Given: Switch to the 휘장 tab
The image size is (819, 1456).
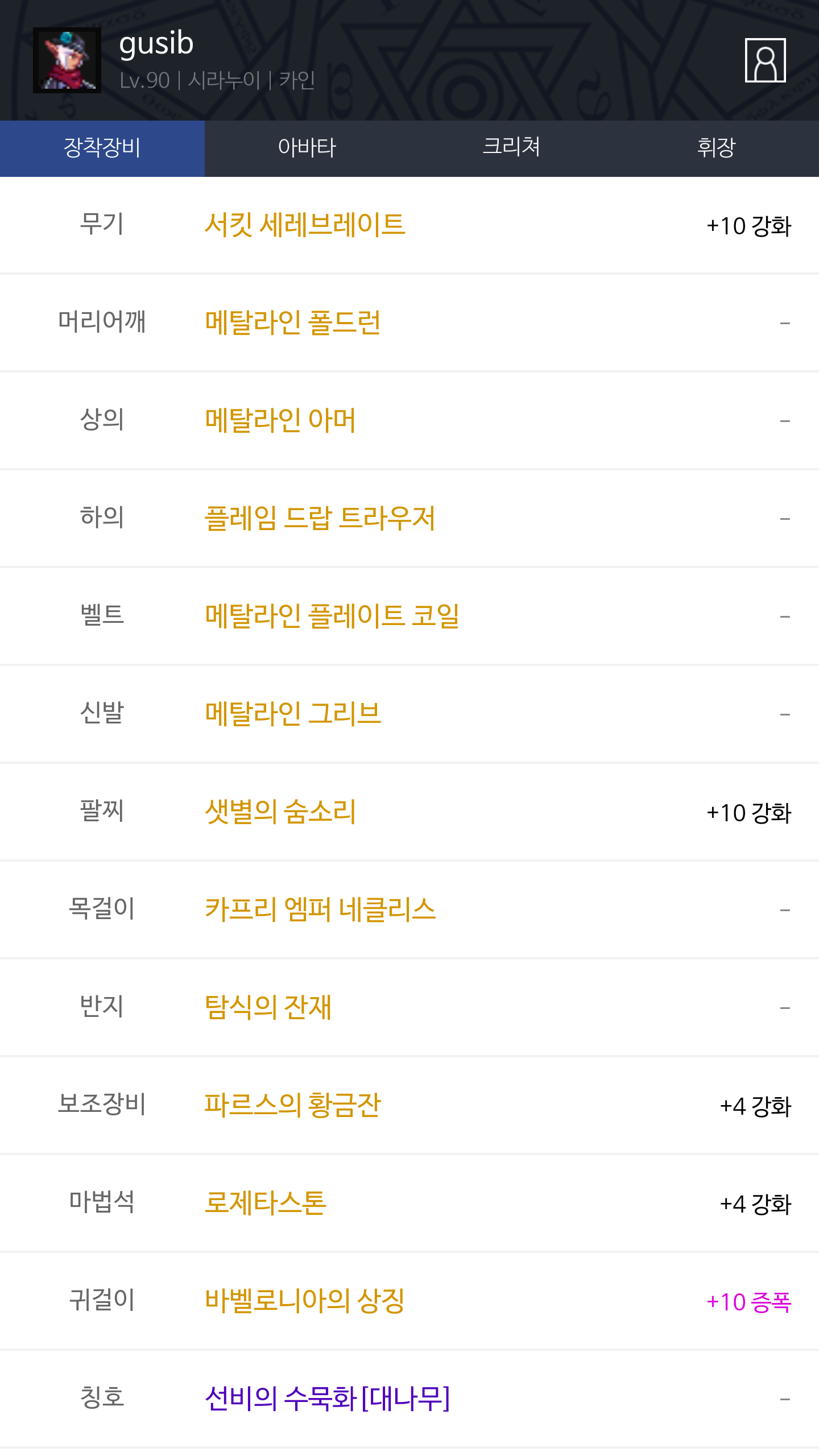Looking at the screenshot, I should (x=717, y=148).
